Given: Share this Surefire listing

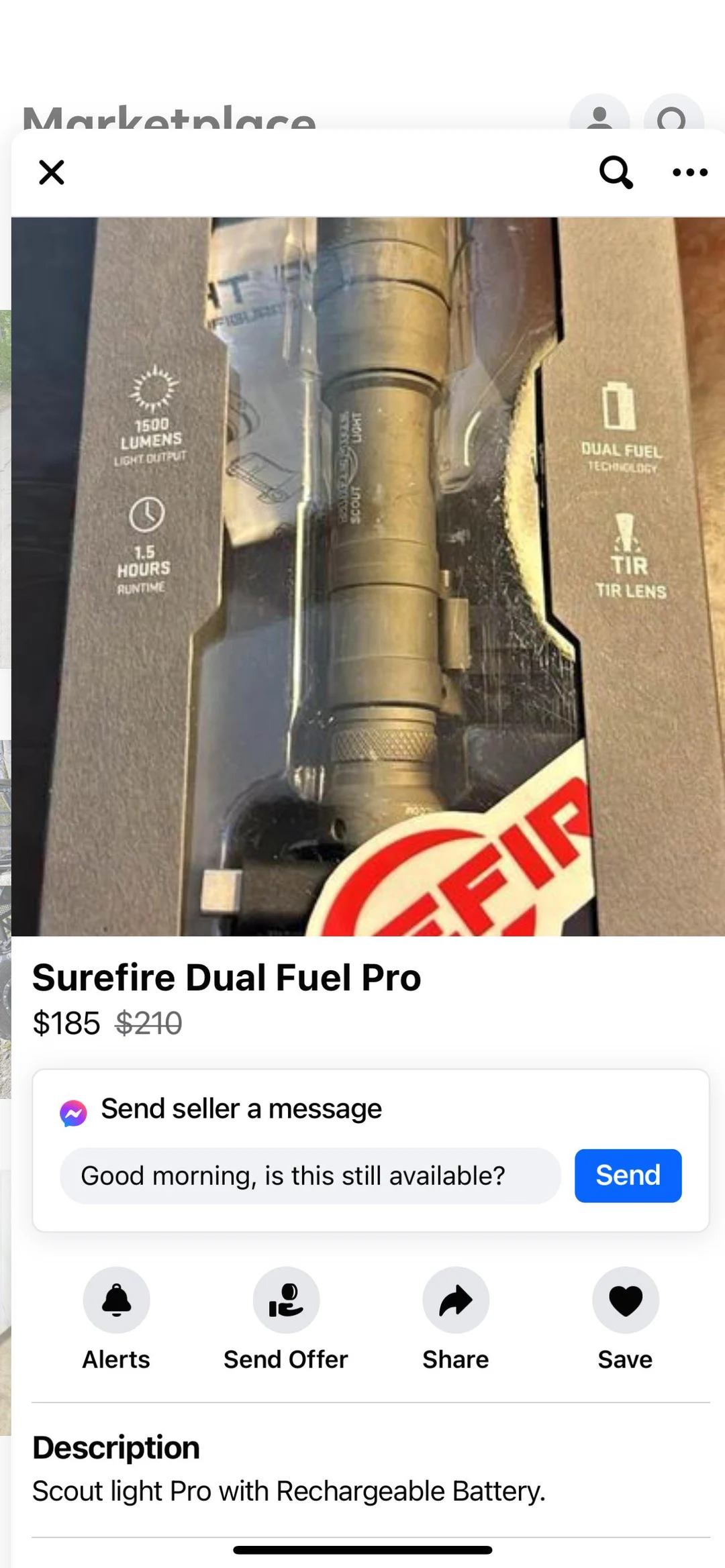Looking at the screenshot, I should 456,1300.
